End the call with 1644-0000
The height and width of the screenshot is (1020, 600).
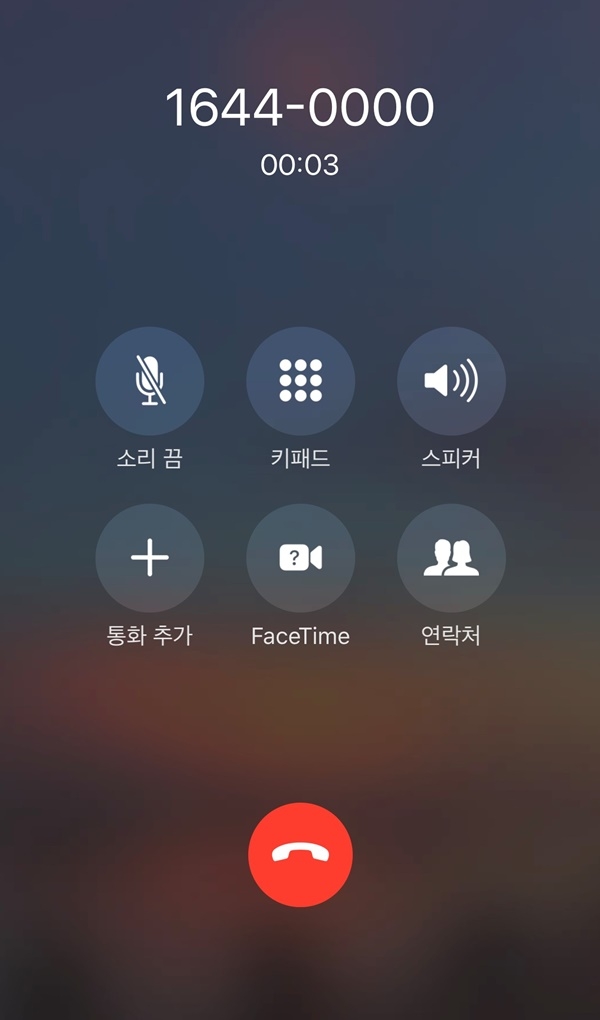(300, 855)
